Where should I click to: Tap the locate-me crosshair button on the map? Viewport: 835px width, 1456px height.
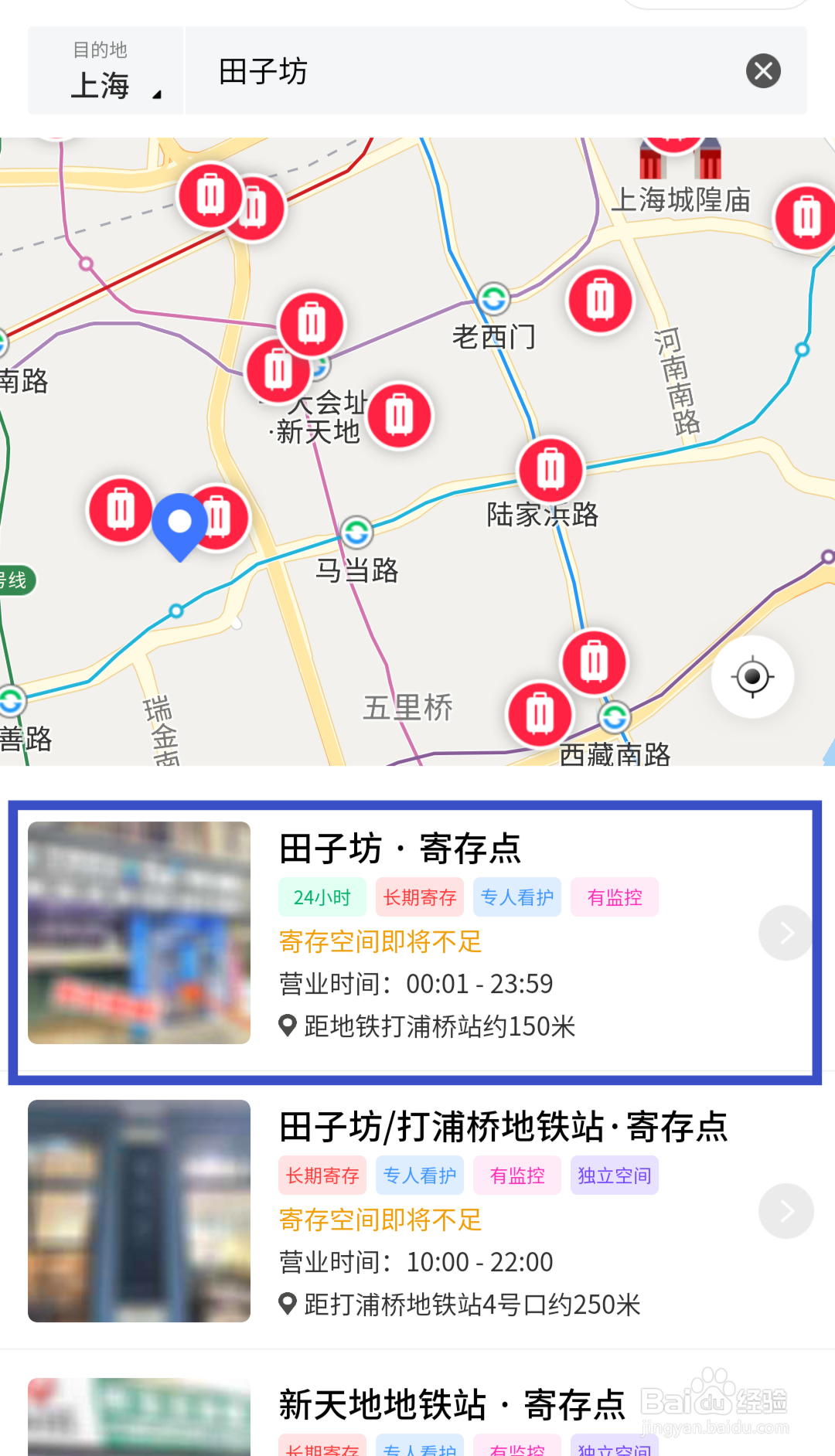coord(751,675)
